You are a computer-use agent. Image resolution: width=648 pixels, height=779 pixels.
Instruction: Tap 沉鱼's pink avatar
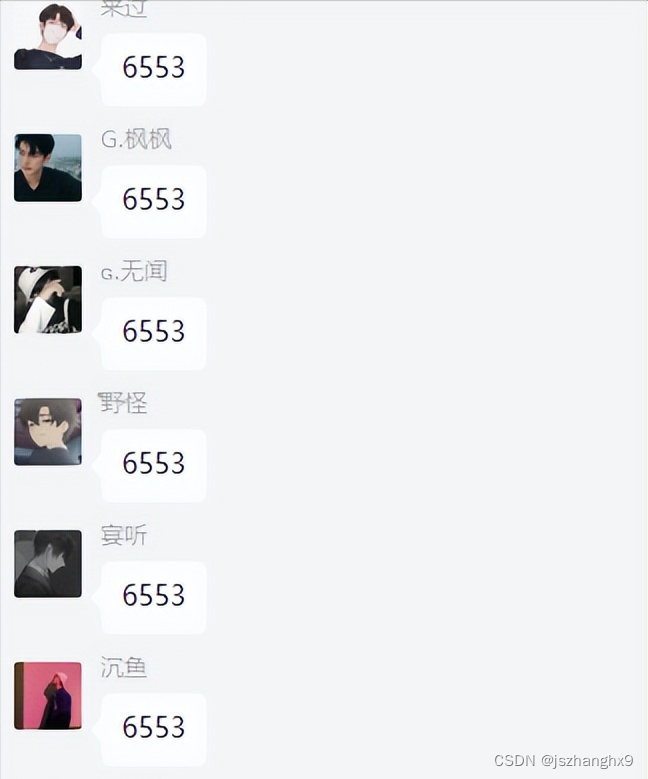coord(48,696)
